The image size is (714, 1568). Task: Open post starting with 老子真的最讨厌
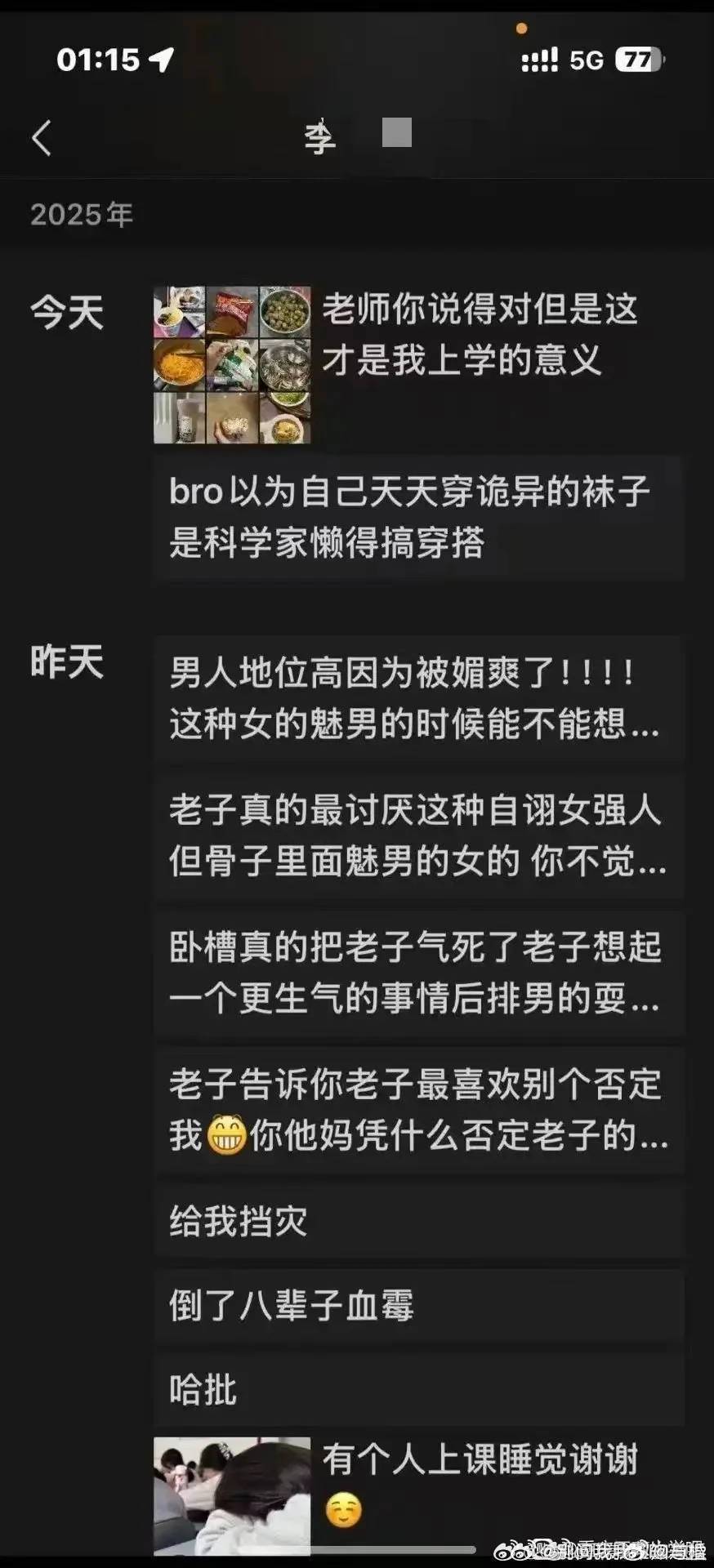pyautogui.click(x=417, y=835)
